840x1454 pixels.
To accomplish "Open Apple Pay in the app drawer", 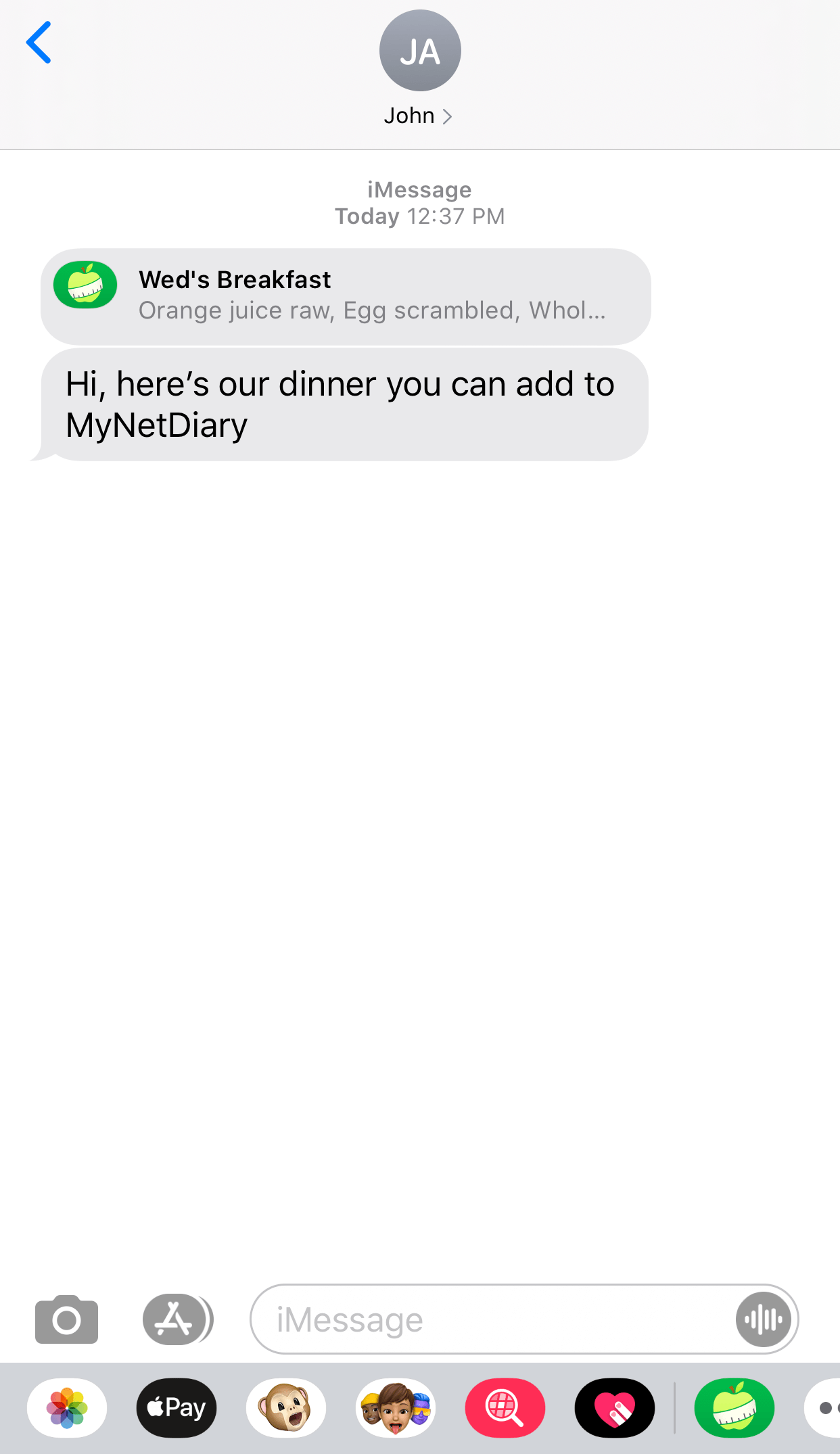I will pyautogui.click(x=177, y=1407).
